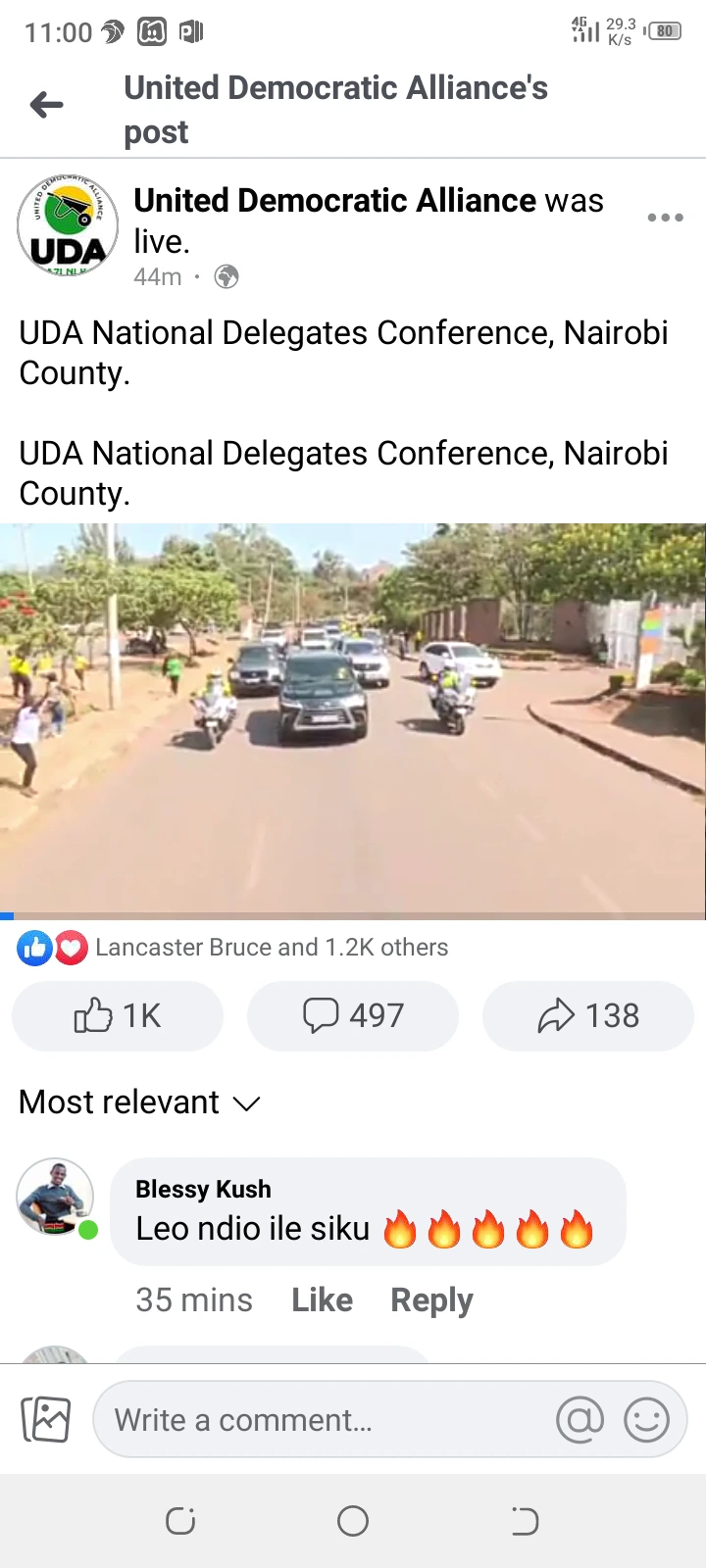
Task: Like Blessy Kush's comment
Action: coord(322,1300)
